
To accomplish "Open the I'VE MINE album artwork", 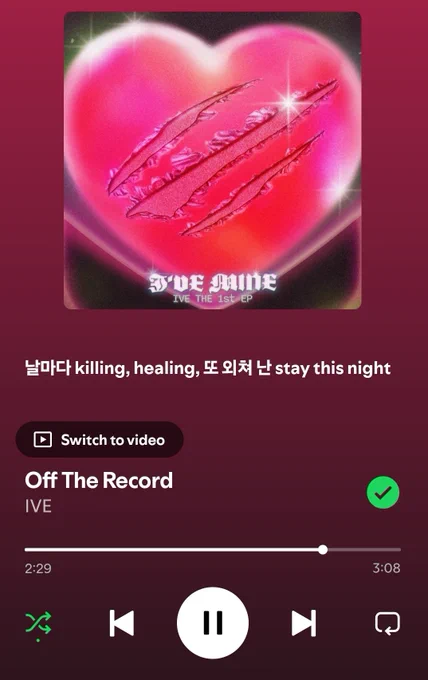I will 212,160.
